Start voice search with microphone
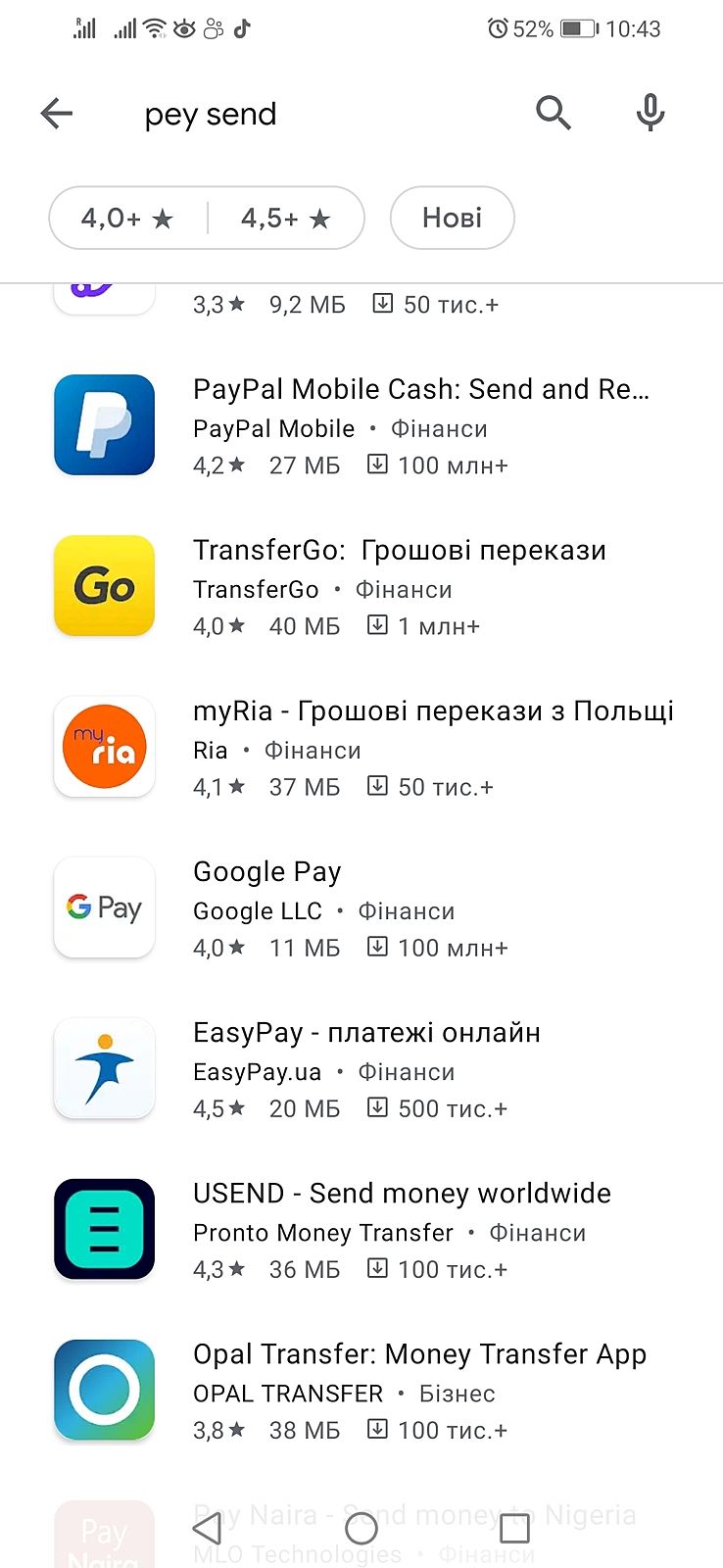Image resolution: width=723 pixels, height=1568 pixels. (x=650, y=114)
